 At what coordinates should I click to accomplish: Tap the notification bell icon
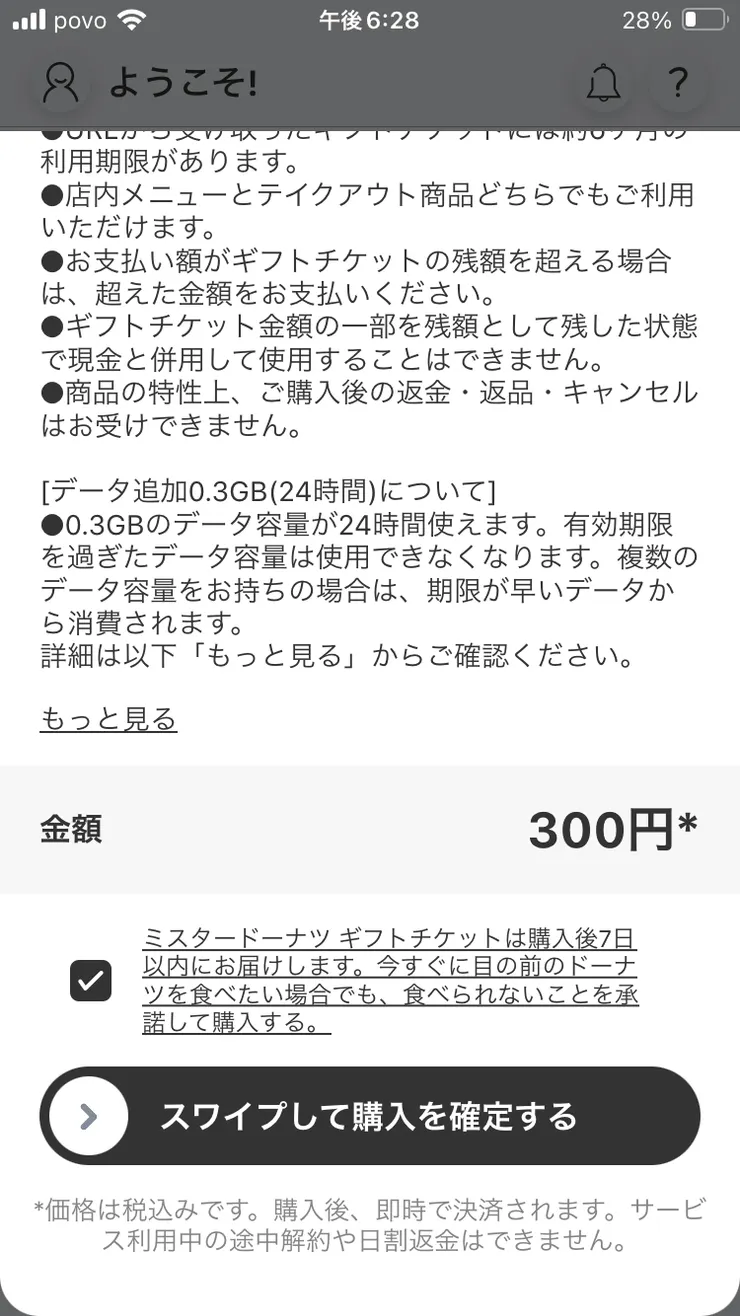[604, 84]
